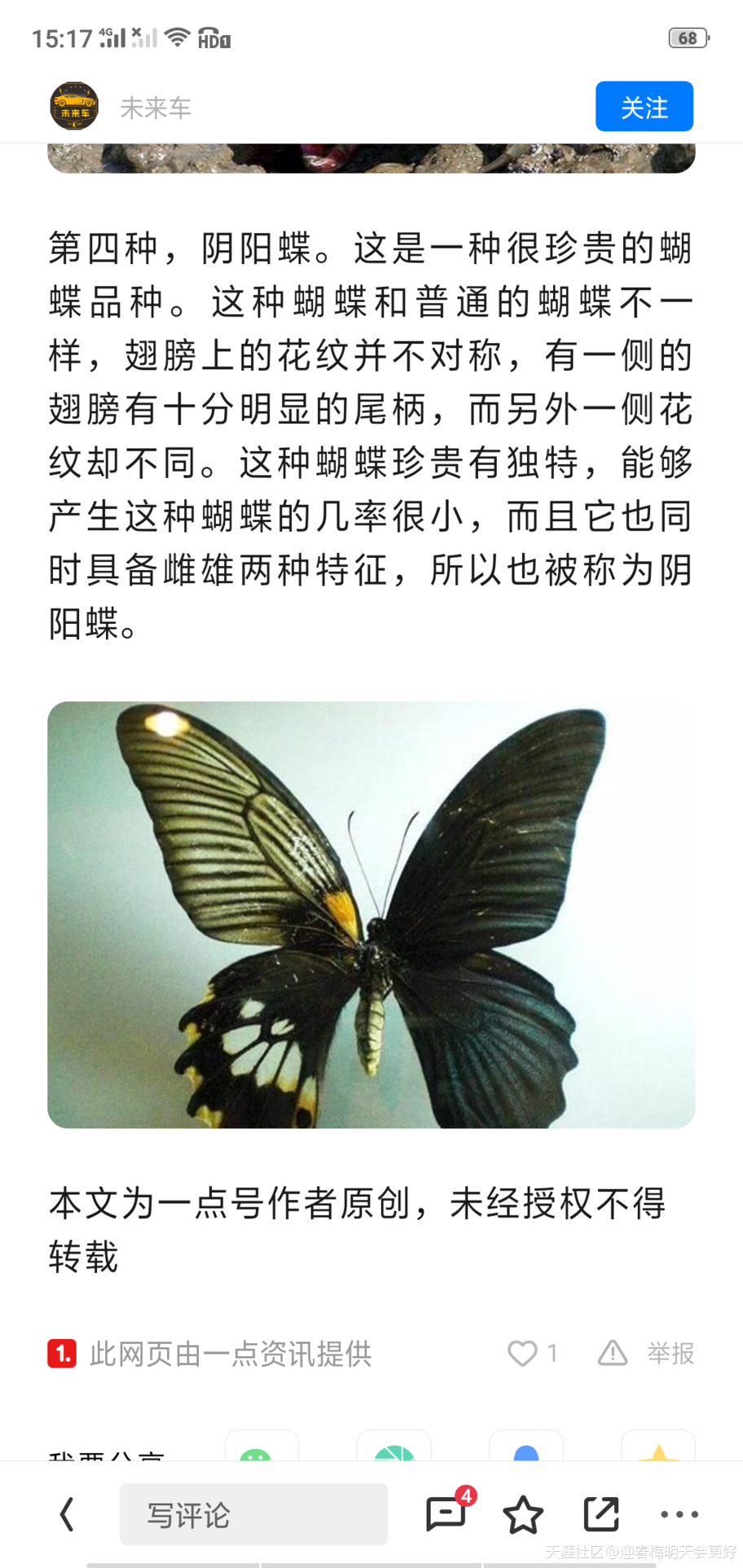View the butterfly photo full screen
The image size is (743, 1568).
(x=371, y=914)
